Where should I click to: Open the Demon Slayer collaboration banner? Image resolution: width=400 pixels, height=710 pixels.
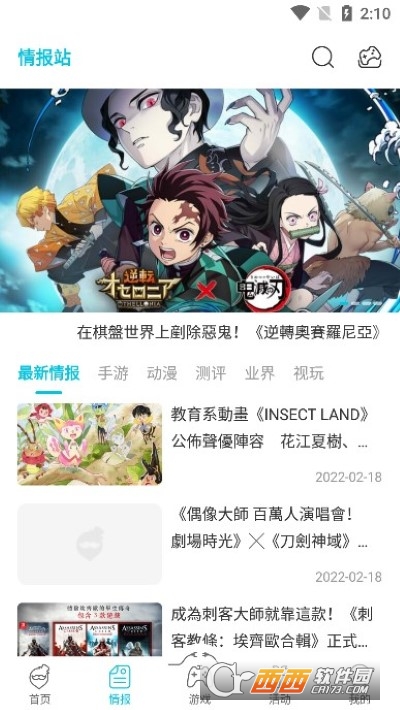point(200,200)
